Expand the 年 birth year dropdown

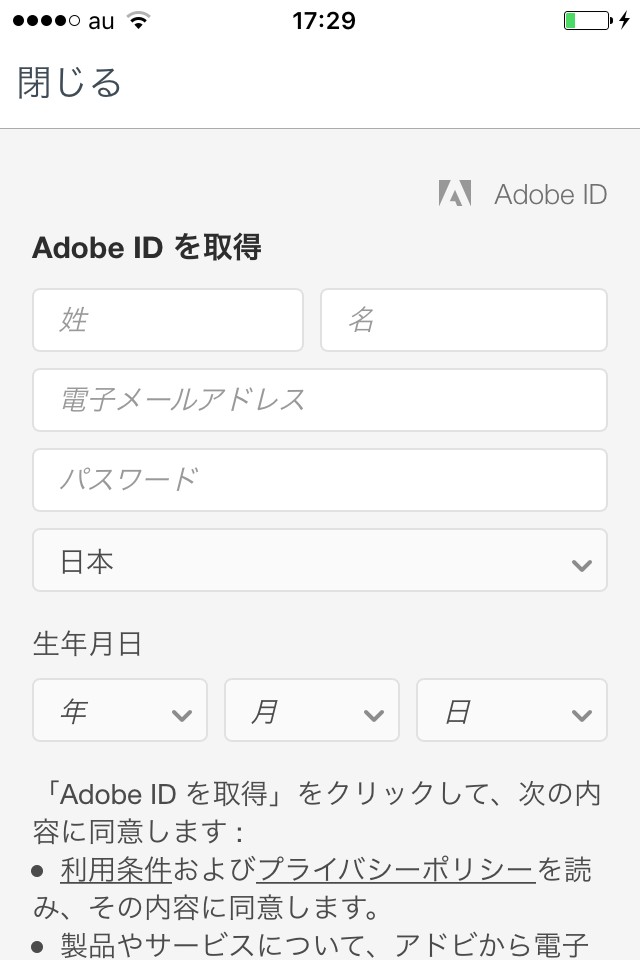(120, 711)
